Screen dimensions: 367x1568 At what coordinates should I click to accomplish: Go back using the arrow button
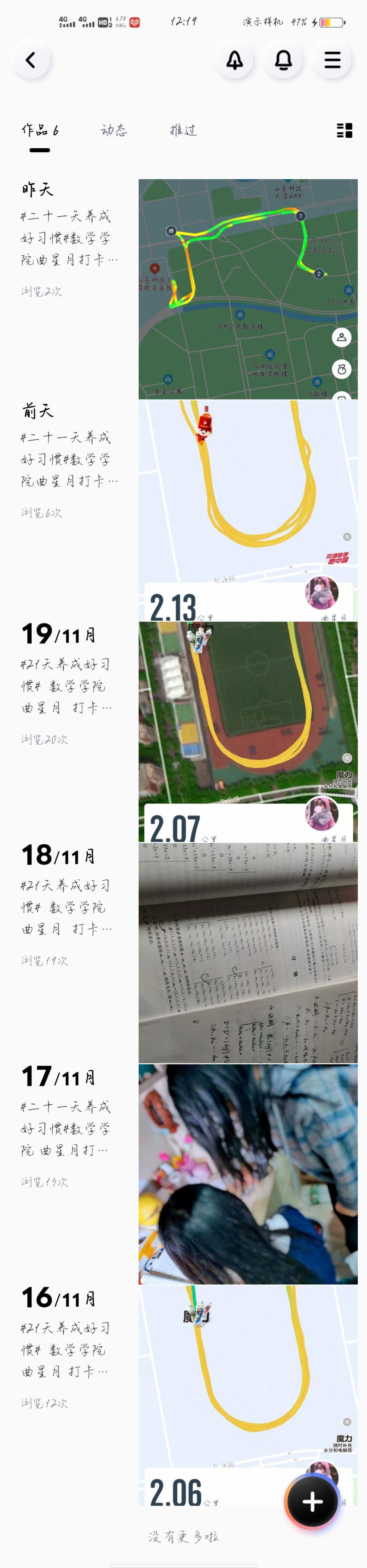pos(30,60)
